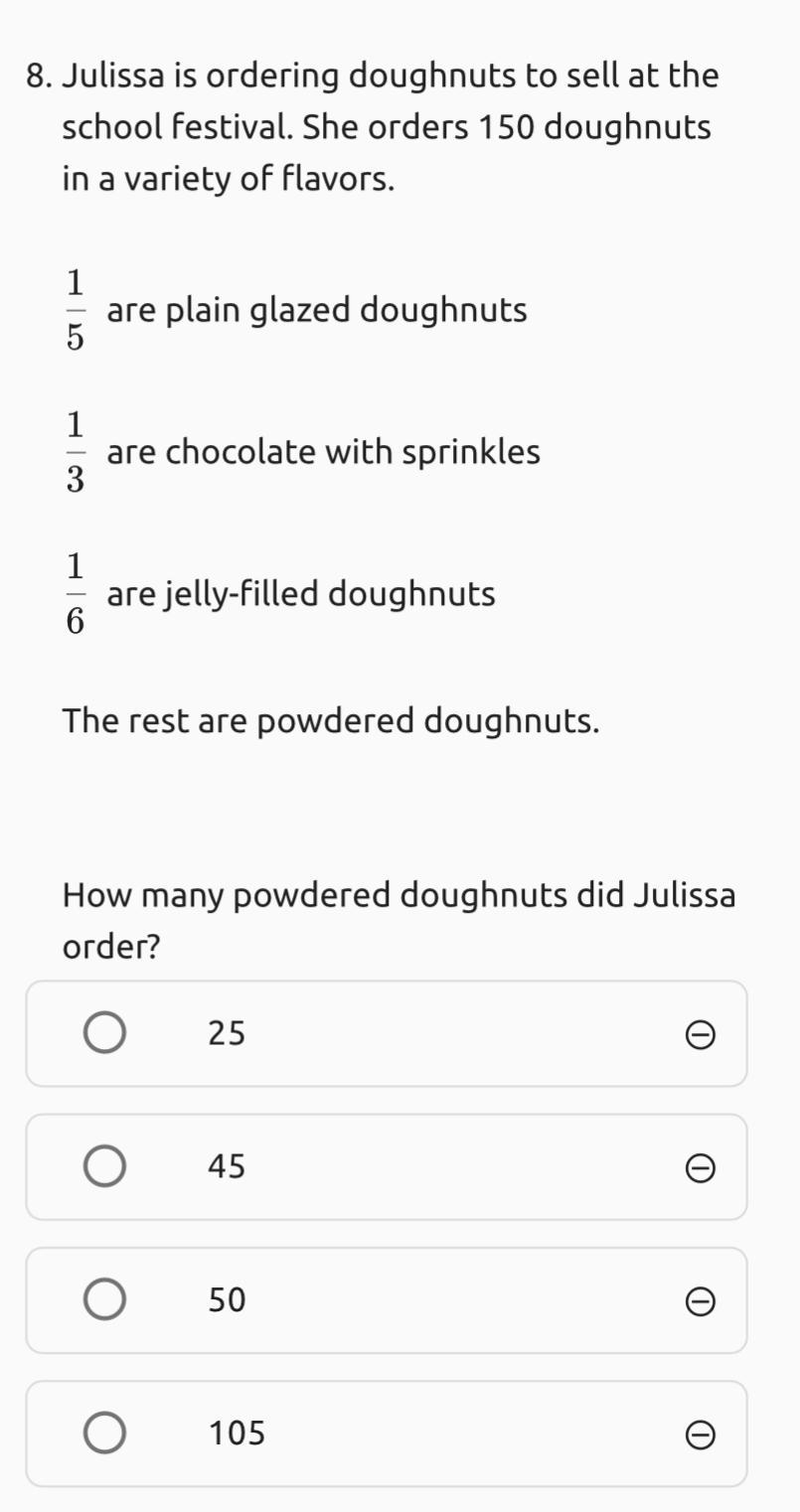Eliminate the 25 answer choice
The width and height of the screenshot is (800, 1512).
click(701, 1035)
